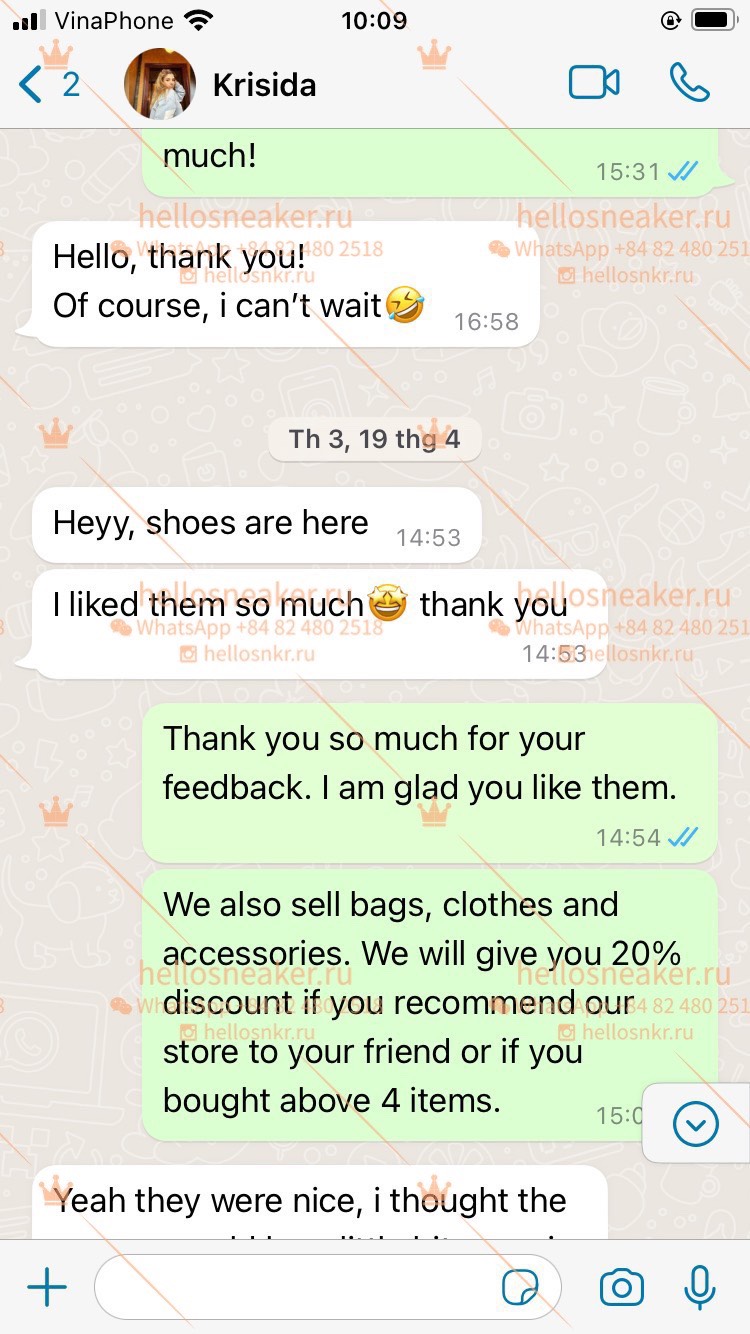
Task: Jump to the latest message
Action: [696, 1125]
